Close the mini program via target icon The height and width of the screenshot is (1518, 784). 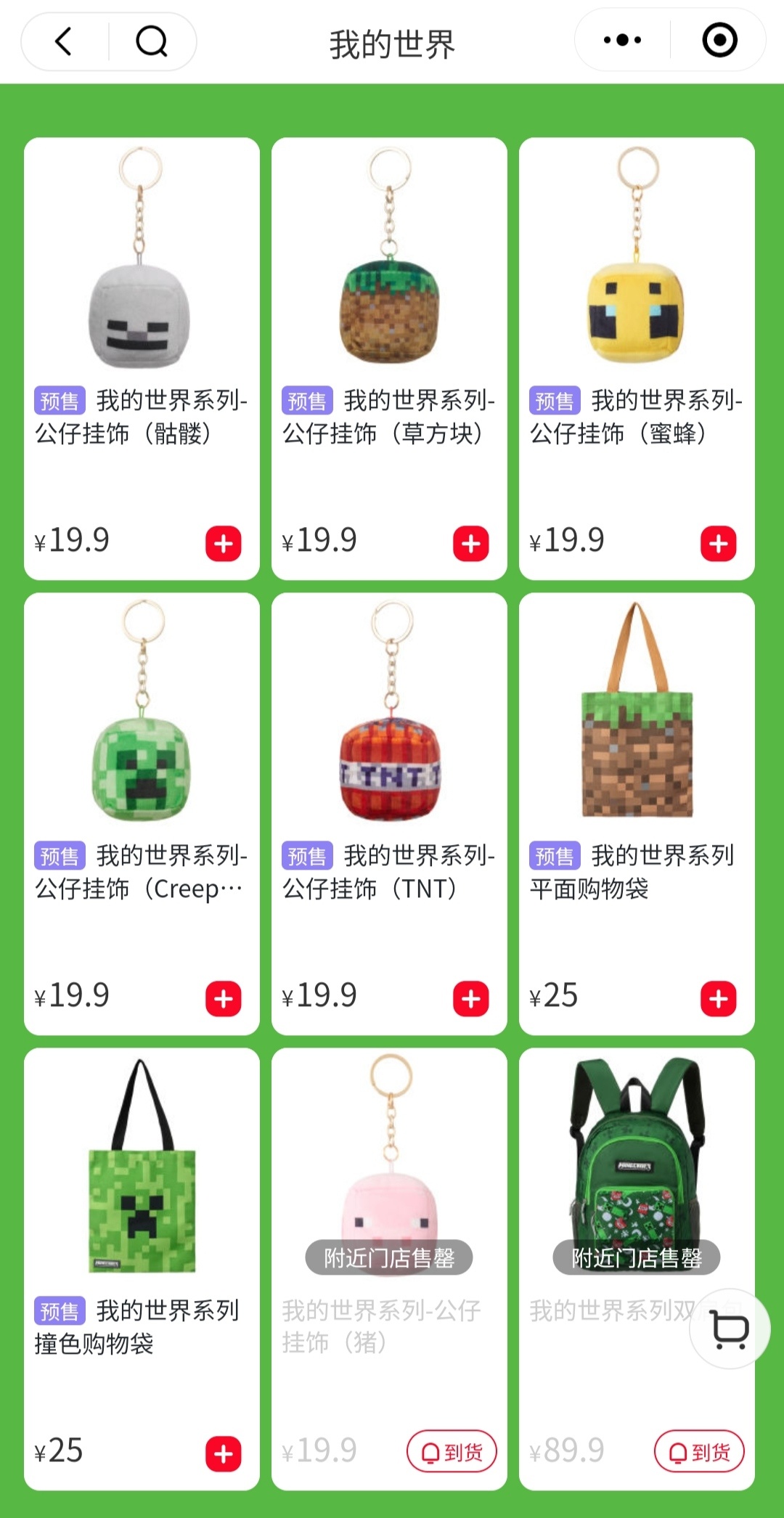[x=719, y=41]
